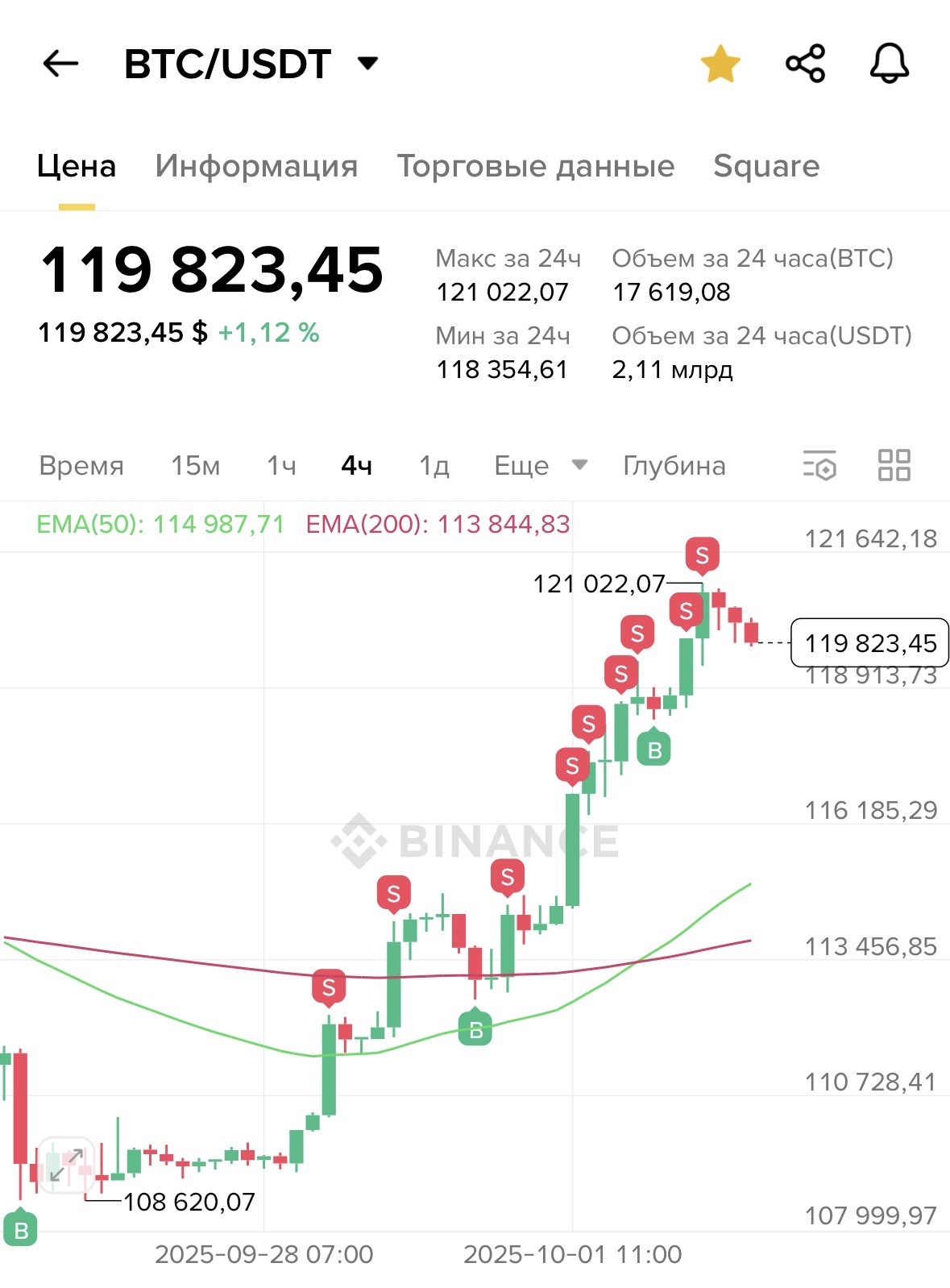Screen dimensions: 950x1288
Task: Switch chart interval to 1ч
Action: [281, 466]
